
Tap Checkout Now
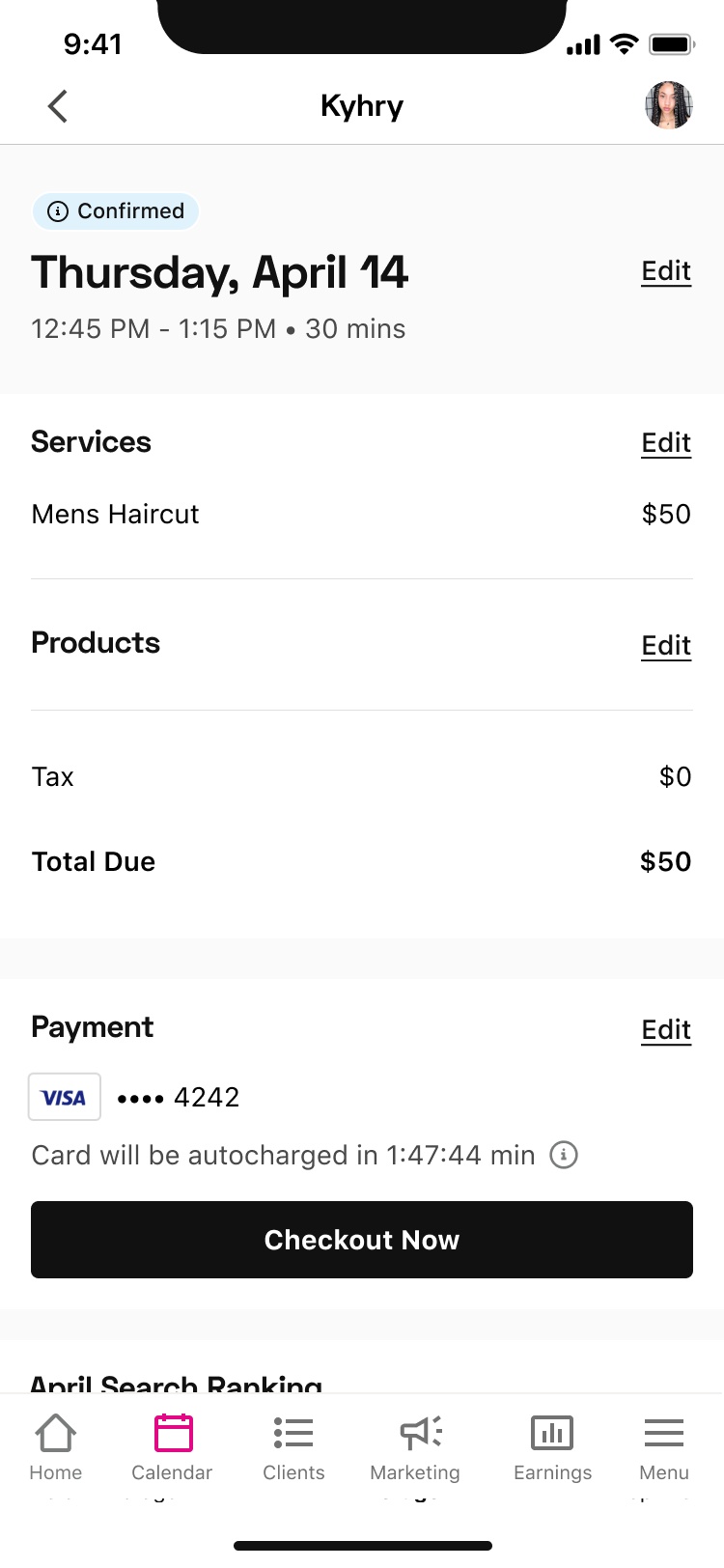[x=362, y=1240]
